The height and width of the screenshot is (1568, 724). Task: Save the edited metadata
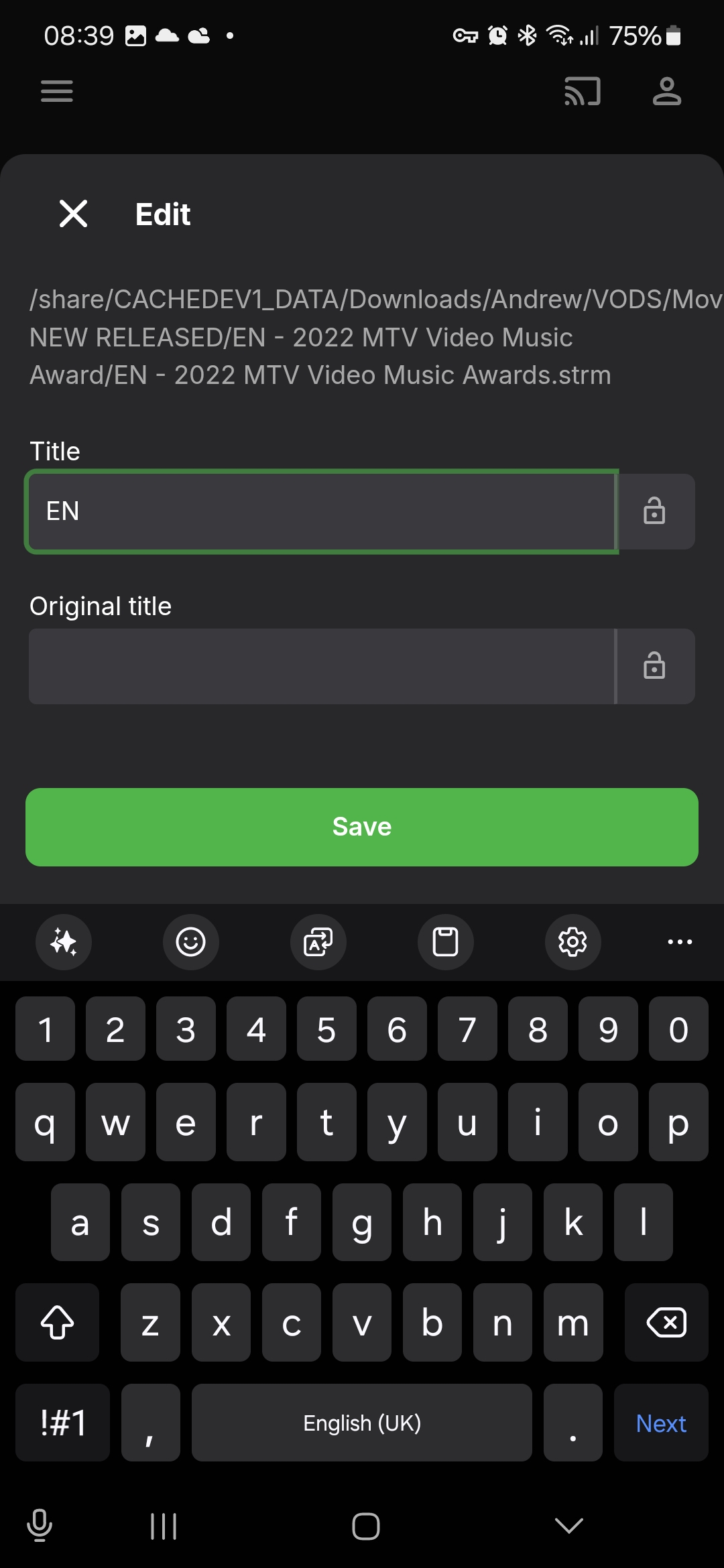coord(362,827)
